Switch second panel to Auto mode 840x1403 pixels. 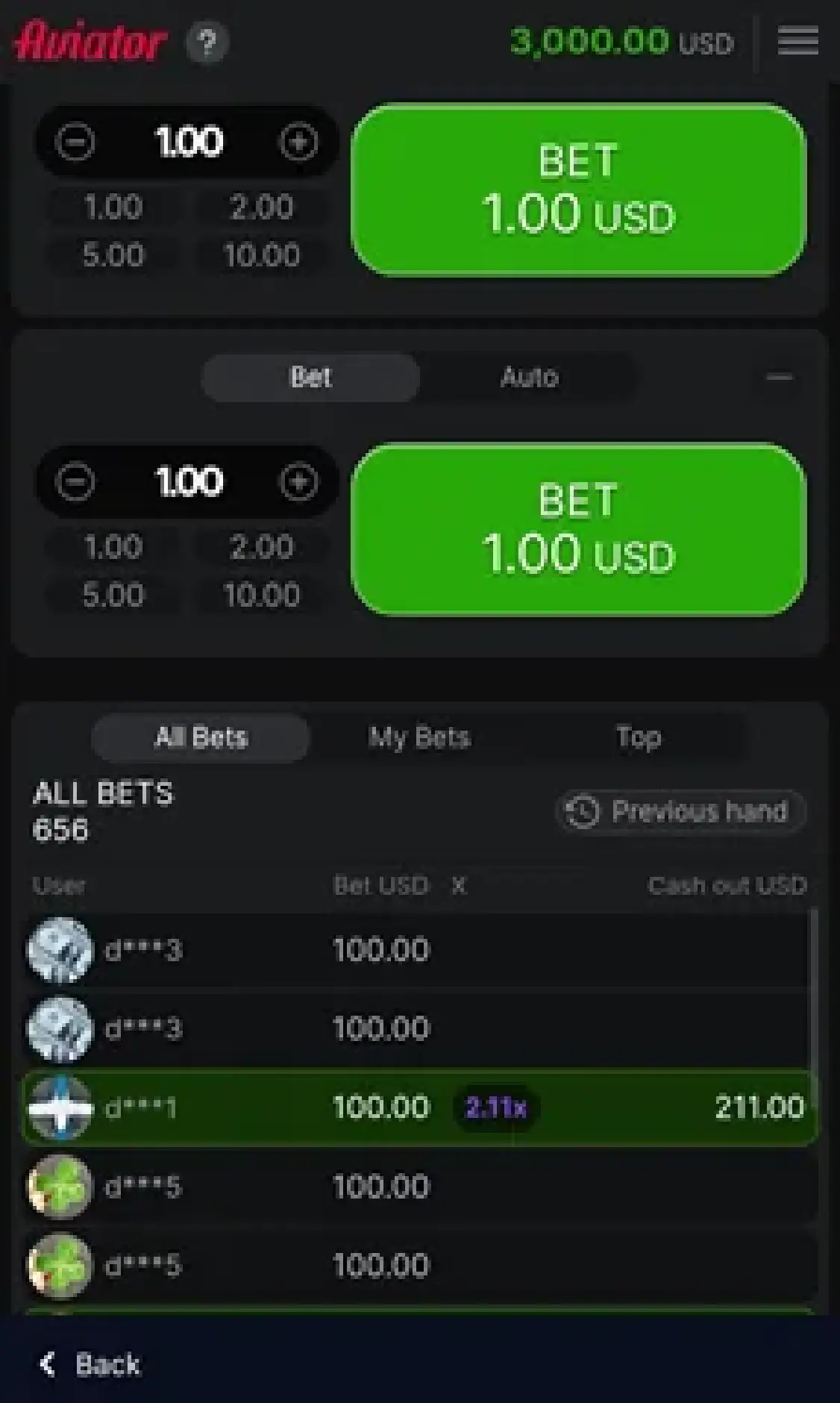(x=529, y=378)
